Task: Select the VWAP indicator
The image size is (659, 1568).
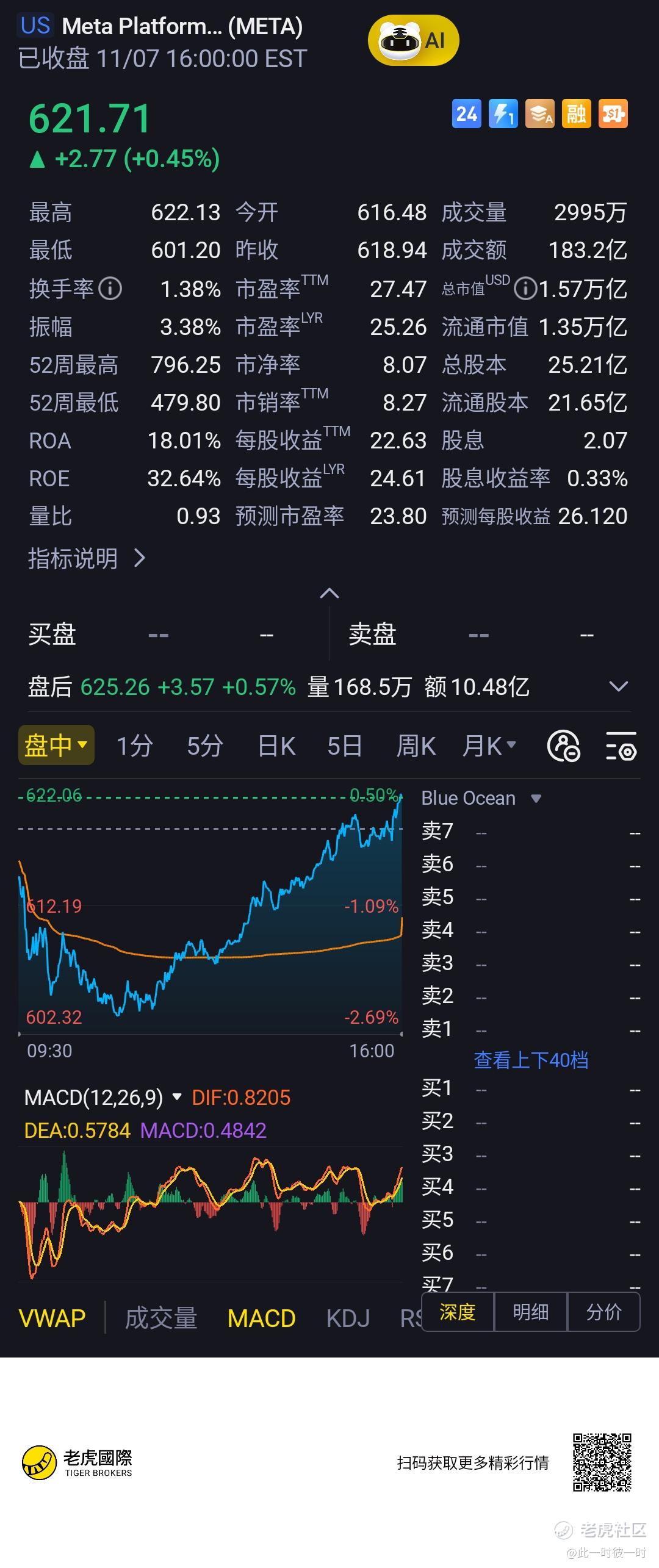Action: pos(52,1318)
